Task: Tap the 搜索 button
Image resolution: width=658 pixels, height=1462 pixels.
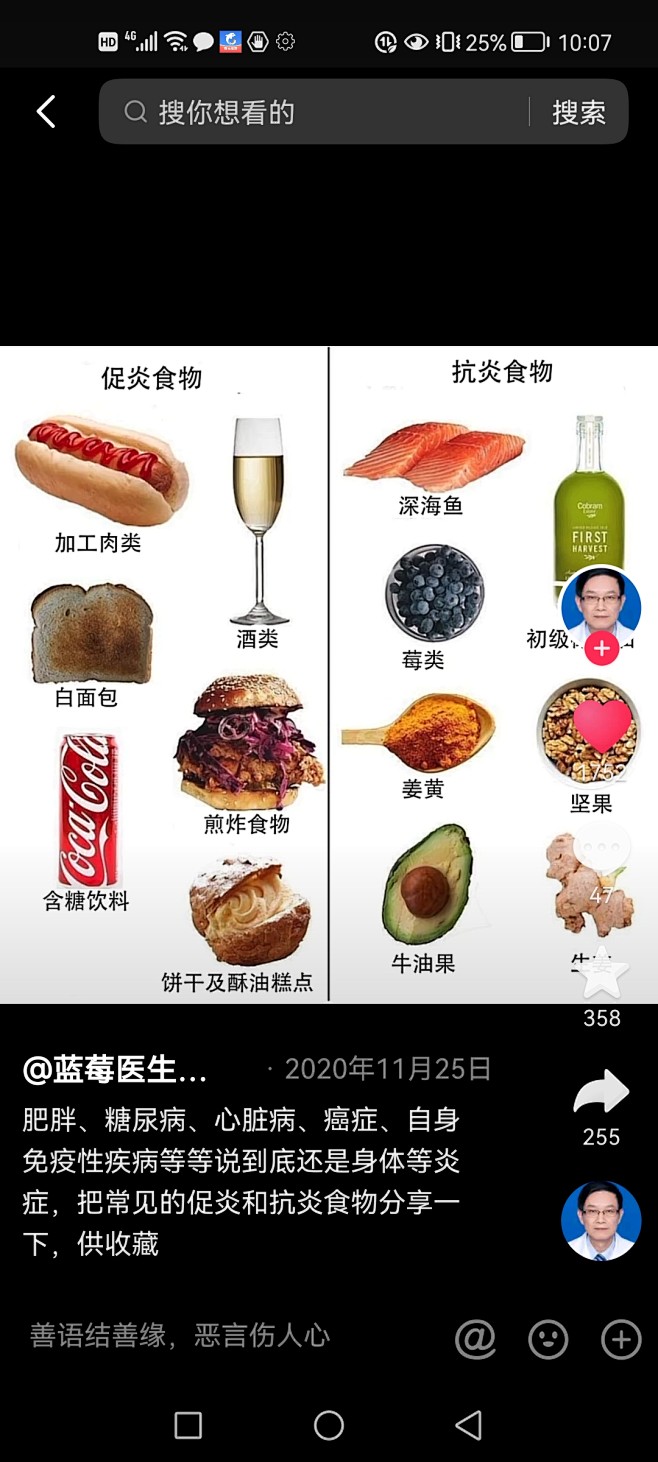Action: click(x=579, y=113)
